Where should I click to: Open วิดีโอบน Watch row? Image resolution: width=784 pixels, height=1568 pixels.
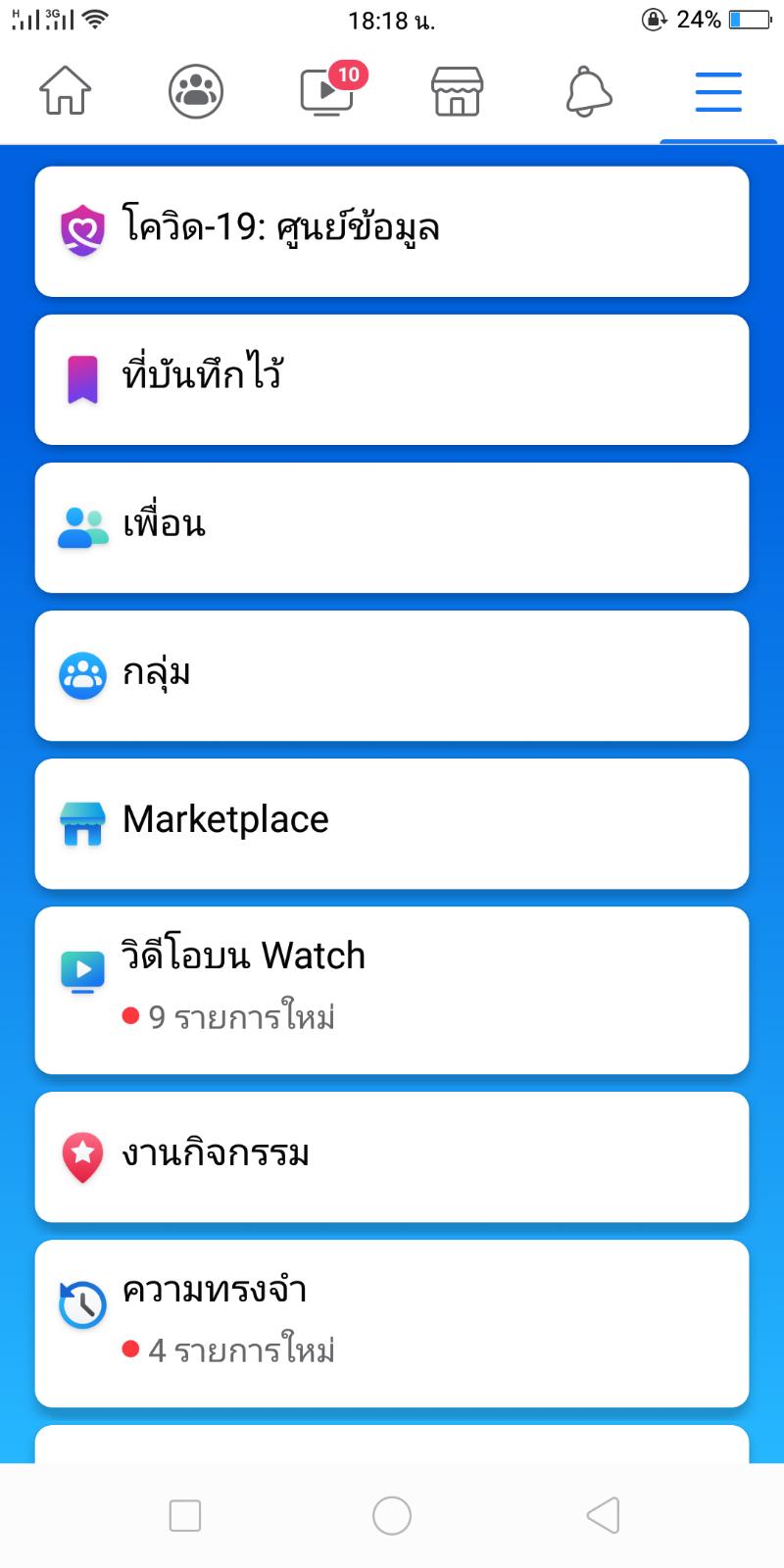(x=392, y=990)
